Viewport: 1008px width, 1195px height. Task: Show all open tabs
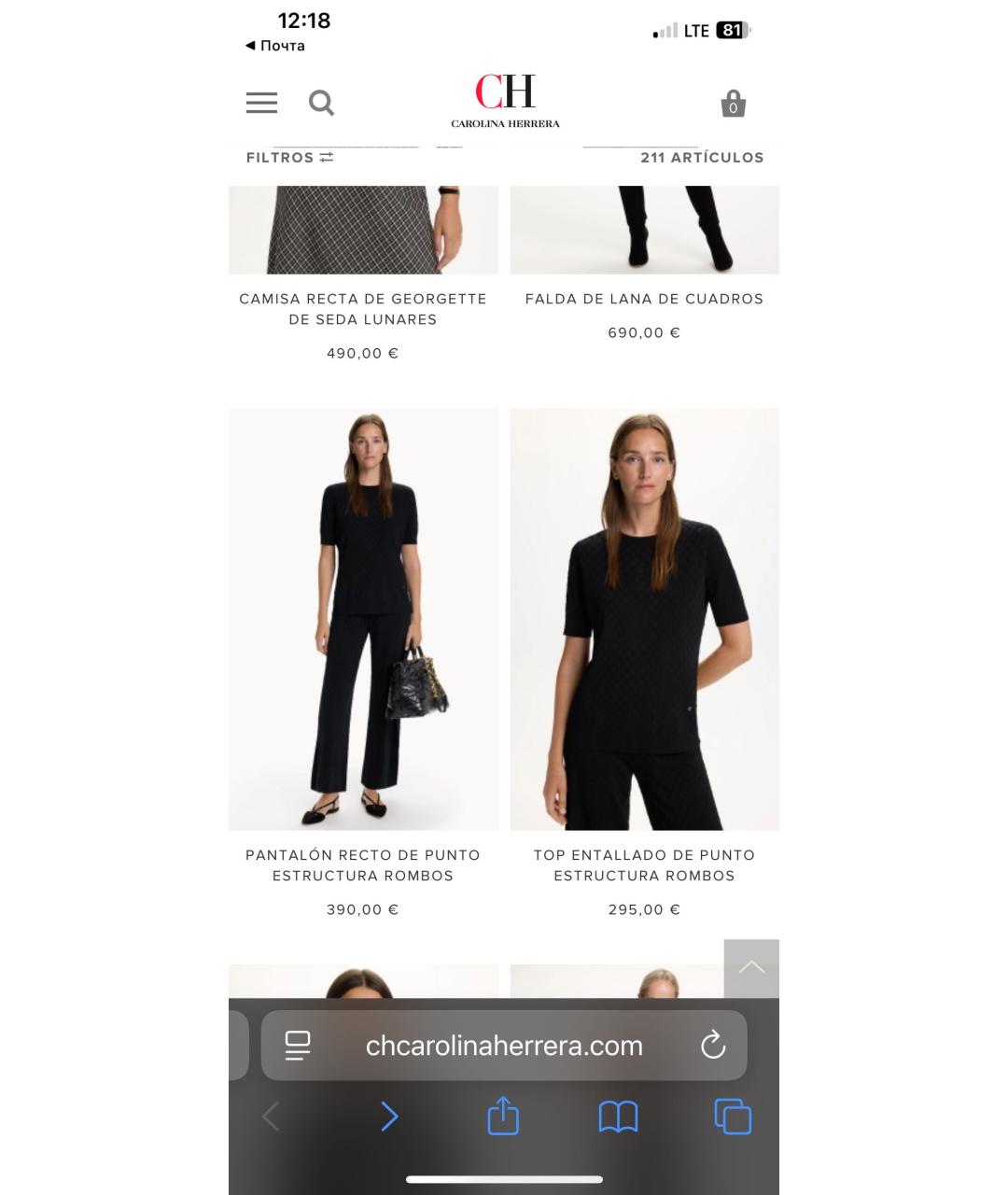733,1117
